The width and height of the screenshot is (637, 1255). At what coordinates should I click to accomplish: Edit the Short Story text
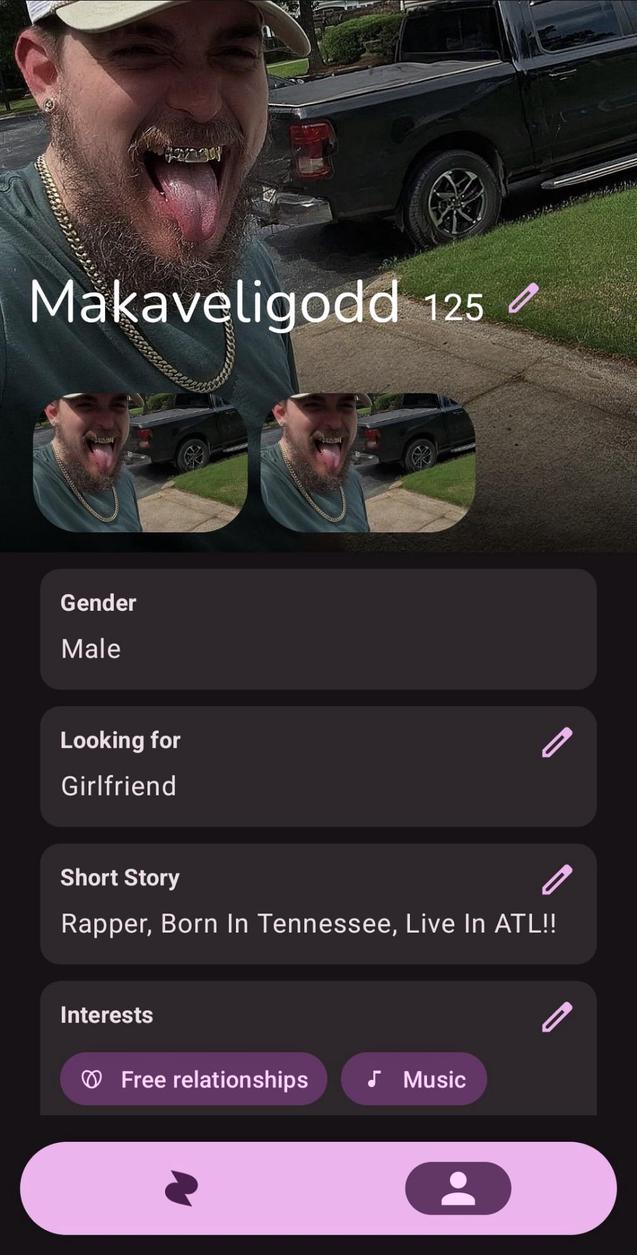pos(557,879)
